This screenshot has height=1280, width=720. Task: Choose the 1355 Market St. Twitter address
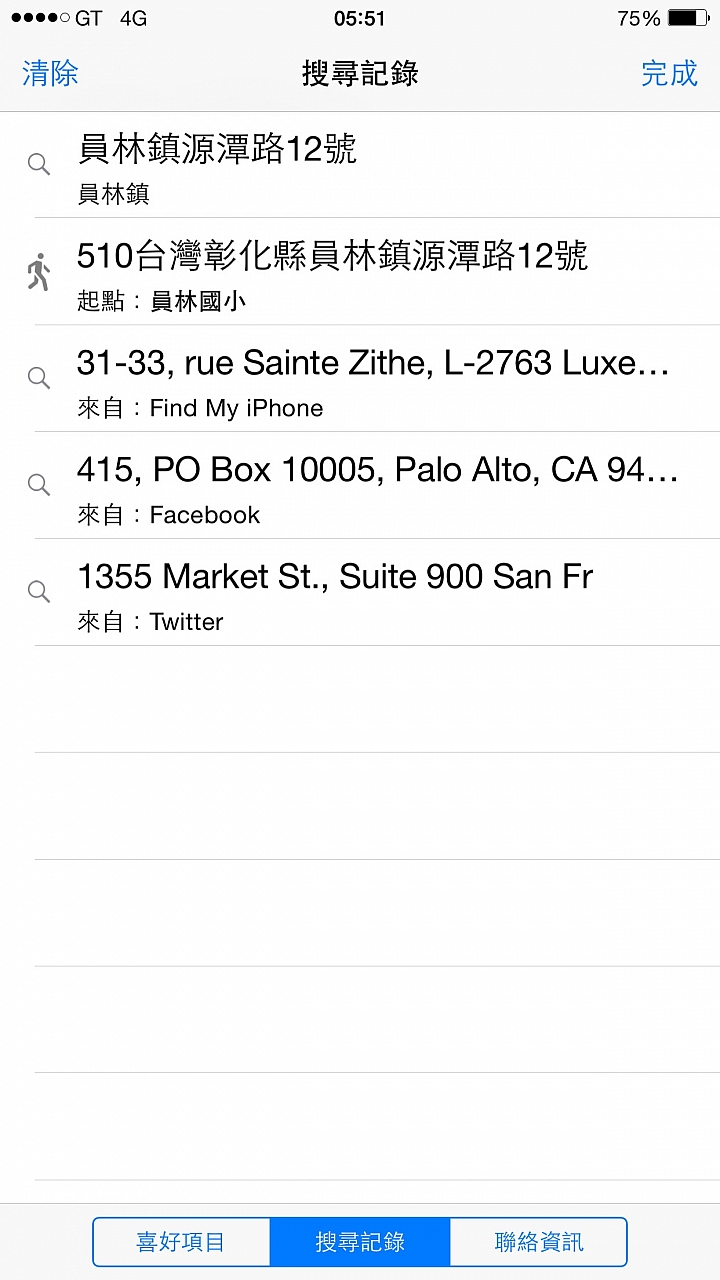[360, 593]
